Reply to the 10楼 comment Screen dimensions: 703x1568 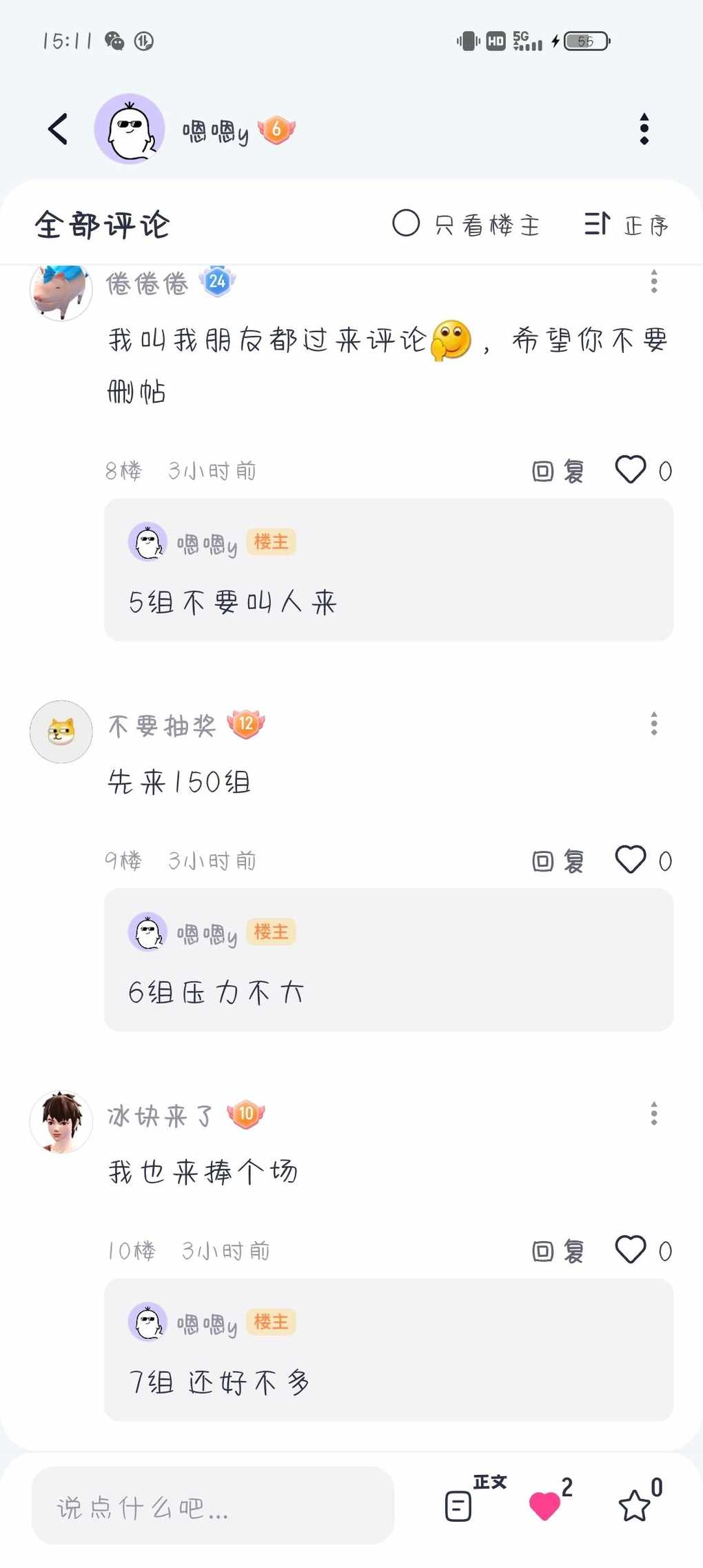[x=558, y=1251]
